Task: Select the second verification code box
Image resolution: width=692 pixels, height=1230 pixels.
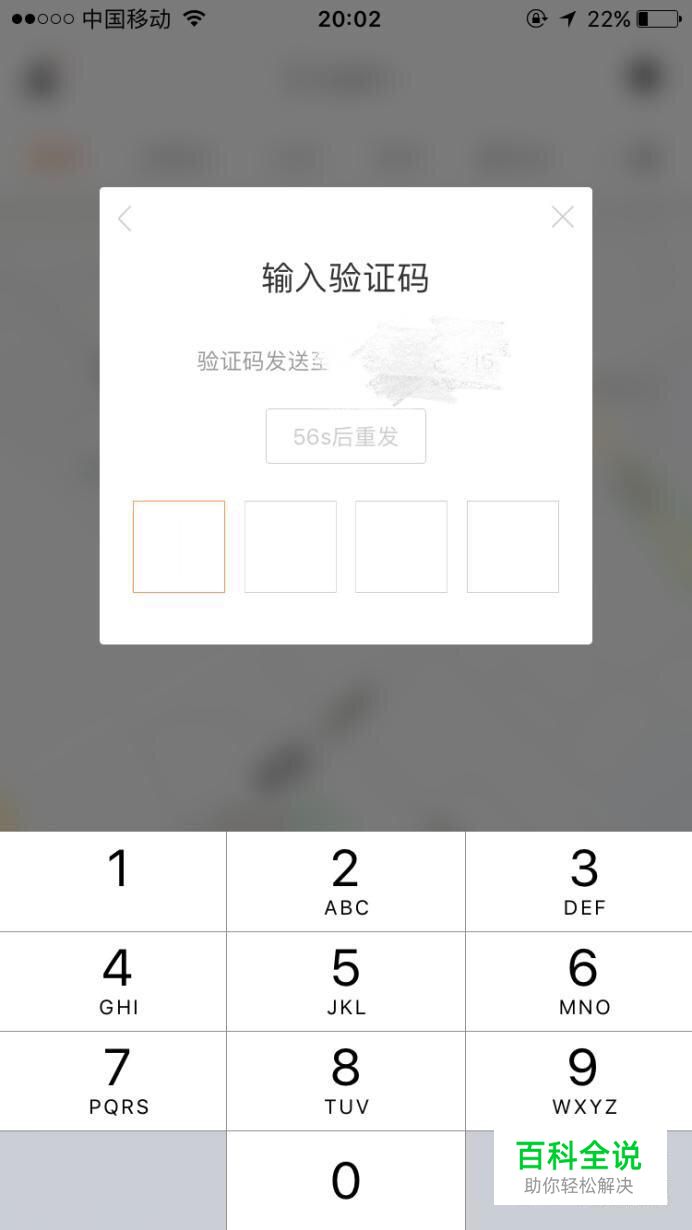Action: coord(290,546)
